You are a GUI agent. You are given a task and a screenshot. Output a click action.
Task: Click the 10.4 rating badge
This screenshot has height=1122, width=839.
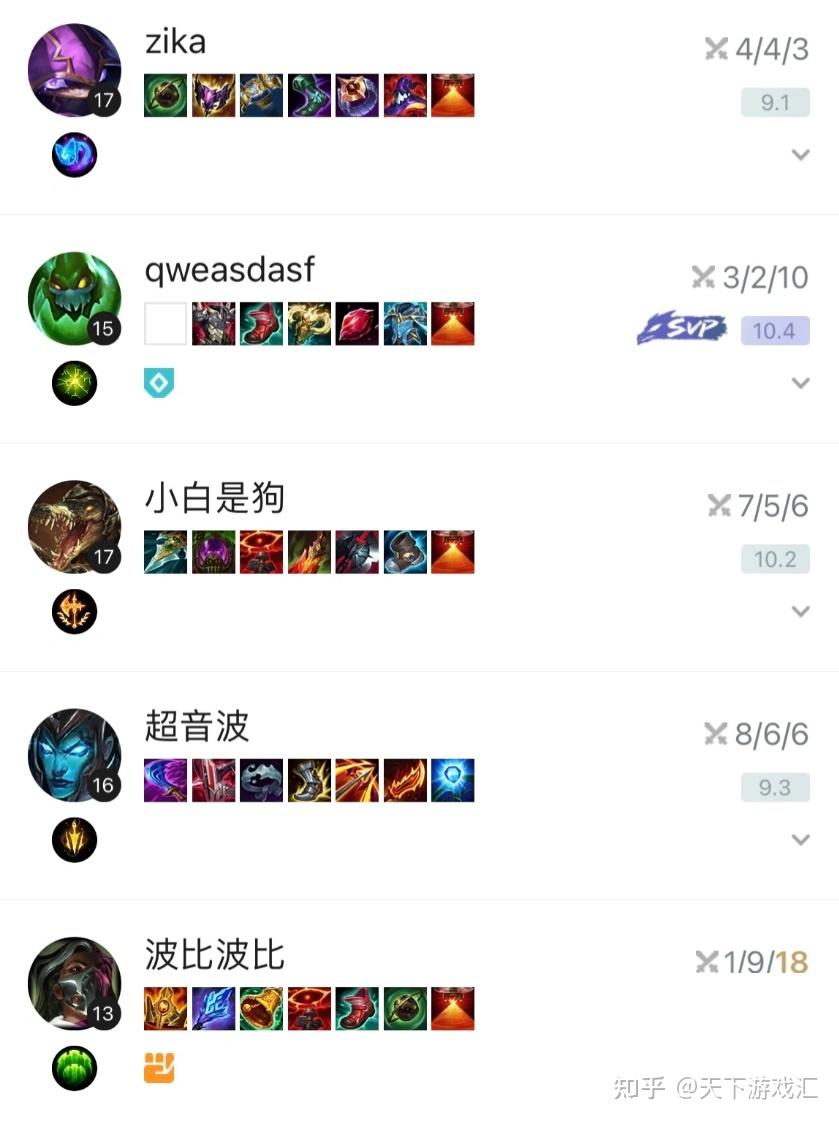[774, 331]
